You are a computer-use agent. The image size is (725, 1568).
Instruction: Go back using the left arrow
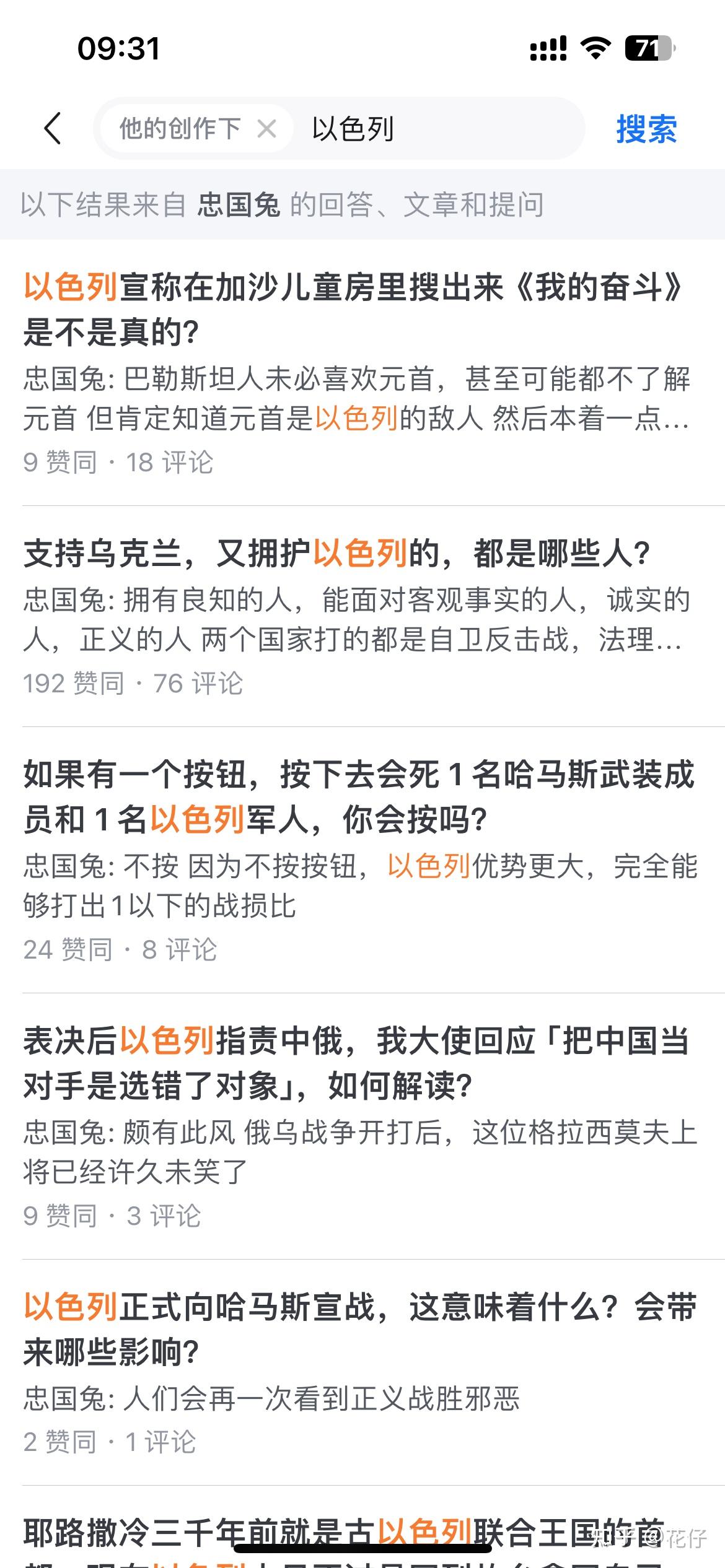click(x=53, y=129)
